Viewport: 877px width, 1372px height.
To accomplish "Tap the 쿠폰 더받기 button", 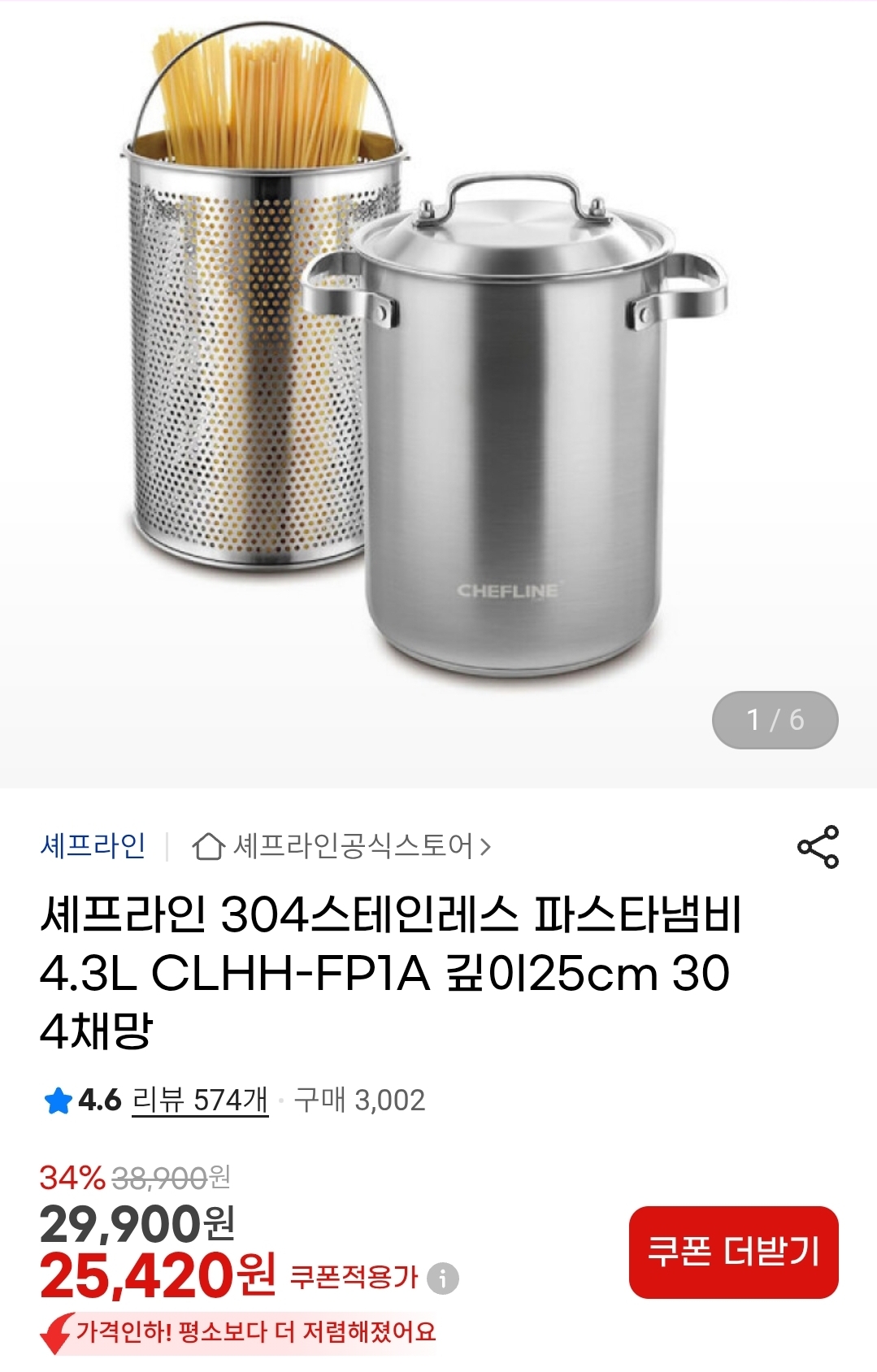I will [733, 1252].
